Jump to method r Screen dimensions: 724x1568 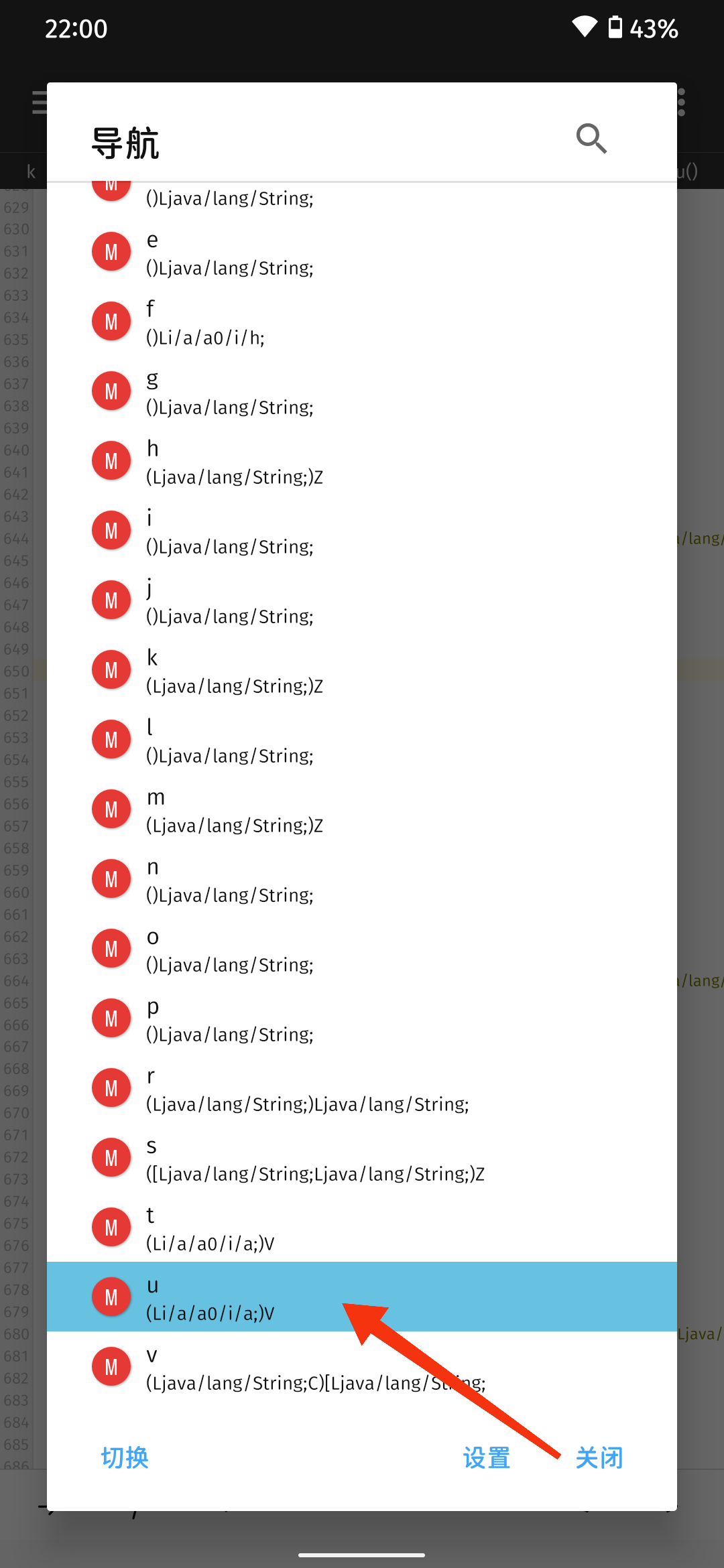(362, 1088)
